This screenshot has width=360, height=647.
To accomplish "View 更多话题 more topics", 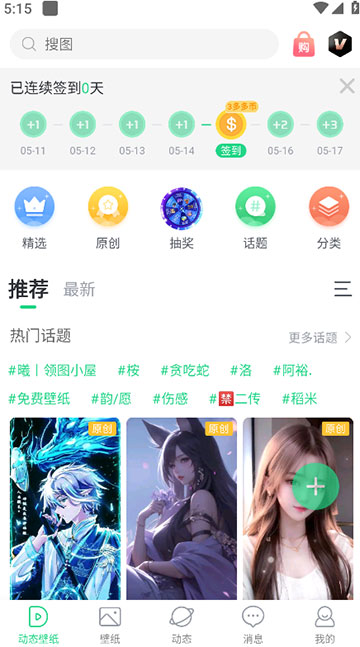I will 320,338.
